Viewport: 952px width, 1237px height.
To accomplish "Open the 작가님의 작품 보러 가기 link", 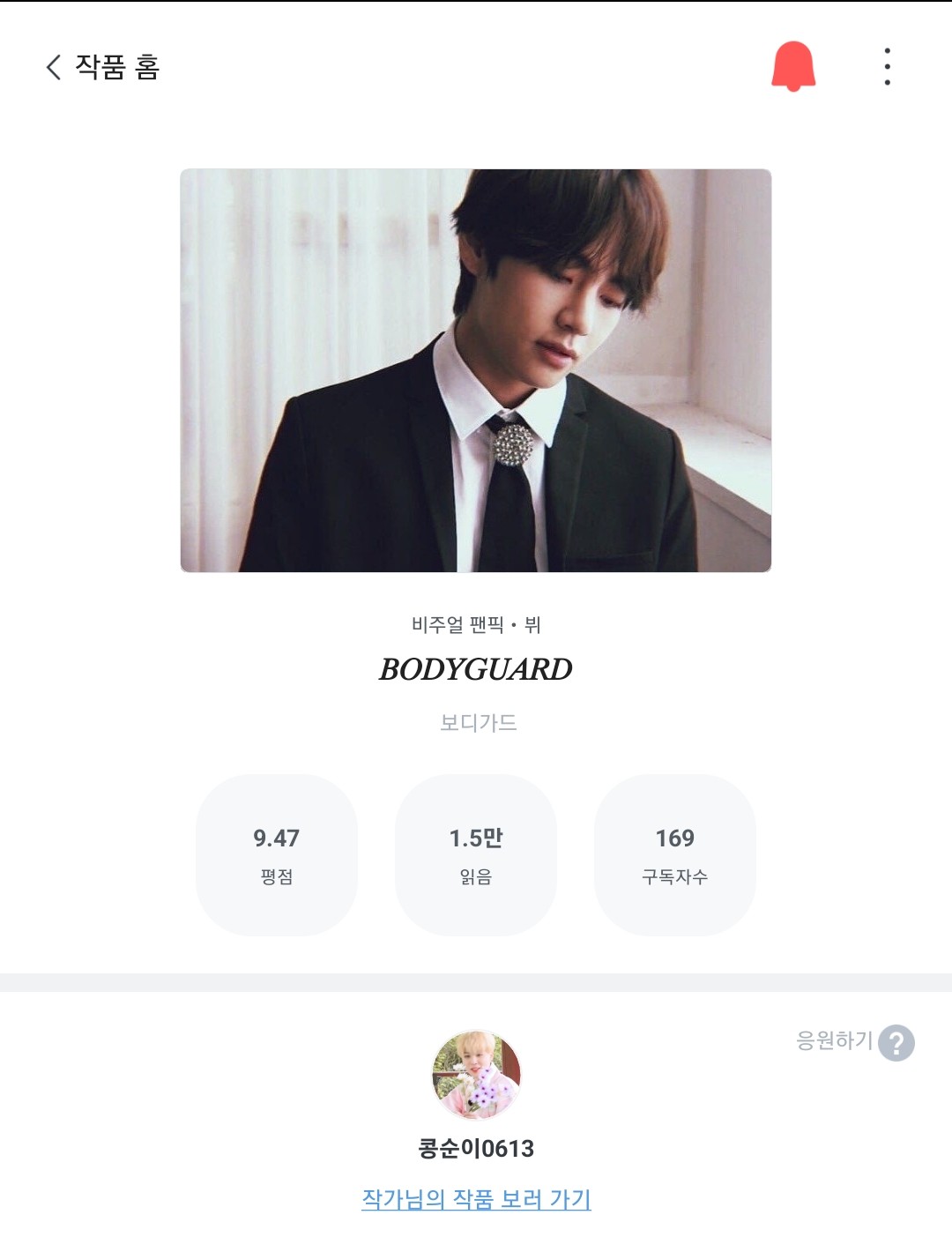I will pyautogui.click(x=476, y=1199).
